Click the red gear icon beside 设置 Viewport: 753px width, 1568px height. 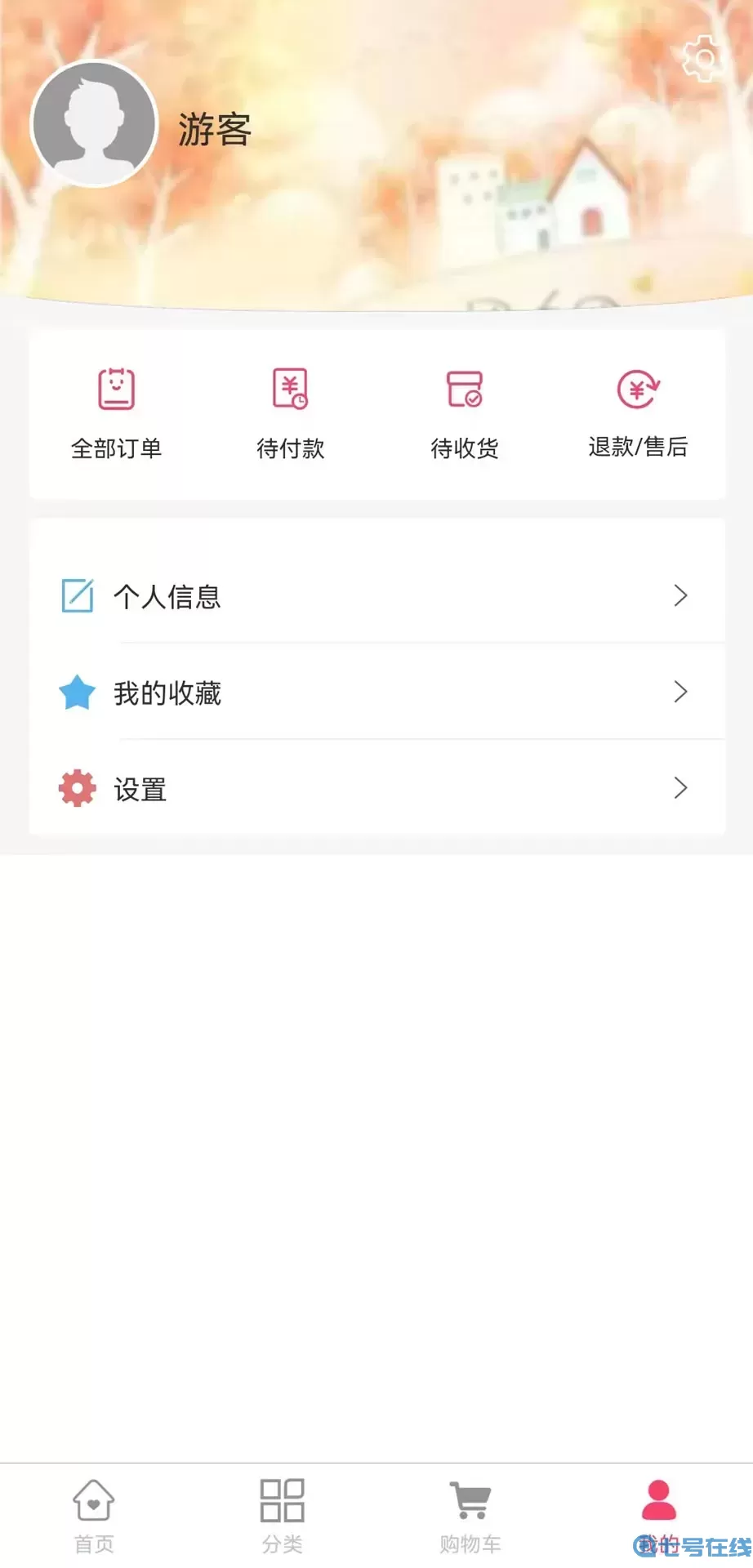[x=77, y=788]
